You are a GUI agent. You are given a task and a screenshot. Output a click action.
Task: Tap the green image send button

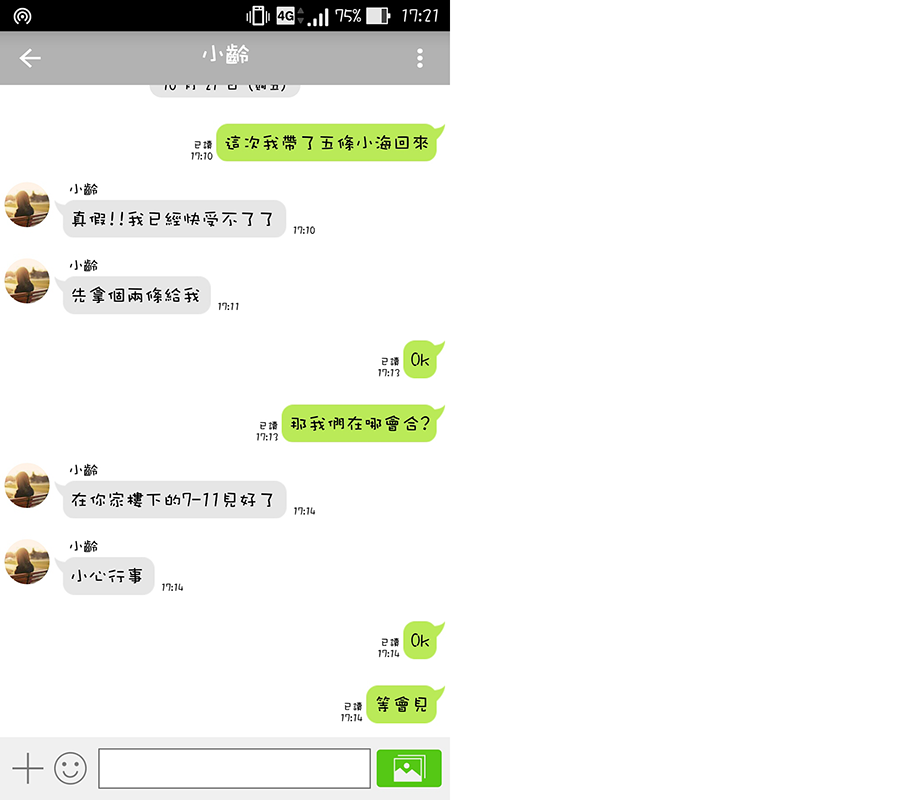point(409,768)
